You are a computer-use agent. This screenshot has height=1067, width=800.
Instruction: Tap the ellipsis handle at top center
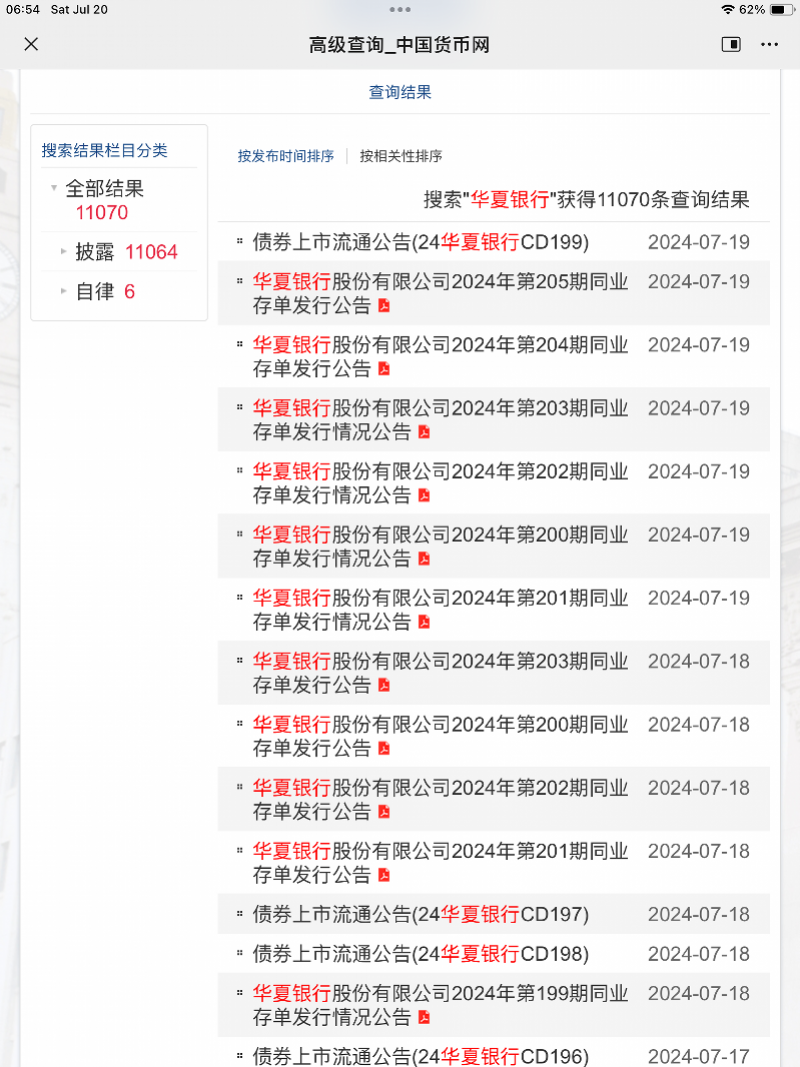[x=400, y=10]
